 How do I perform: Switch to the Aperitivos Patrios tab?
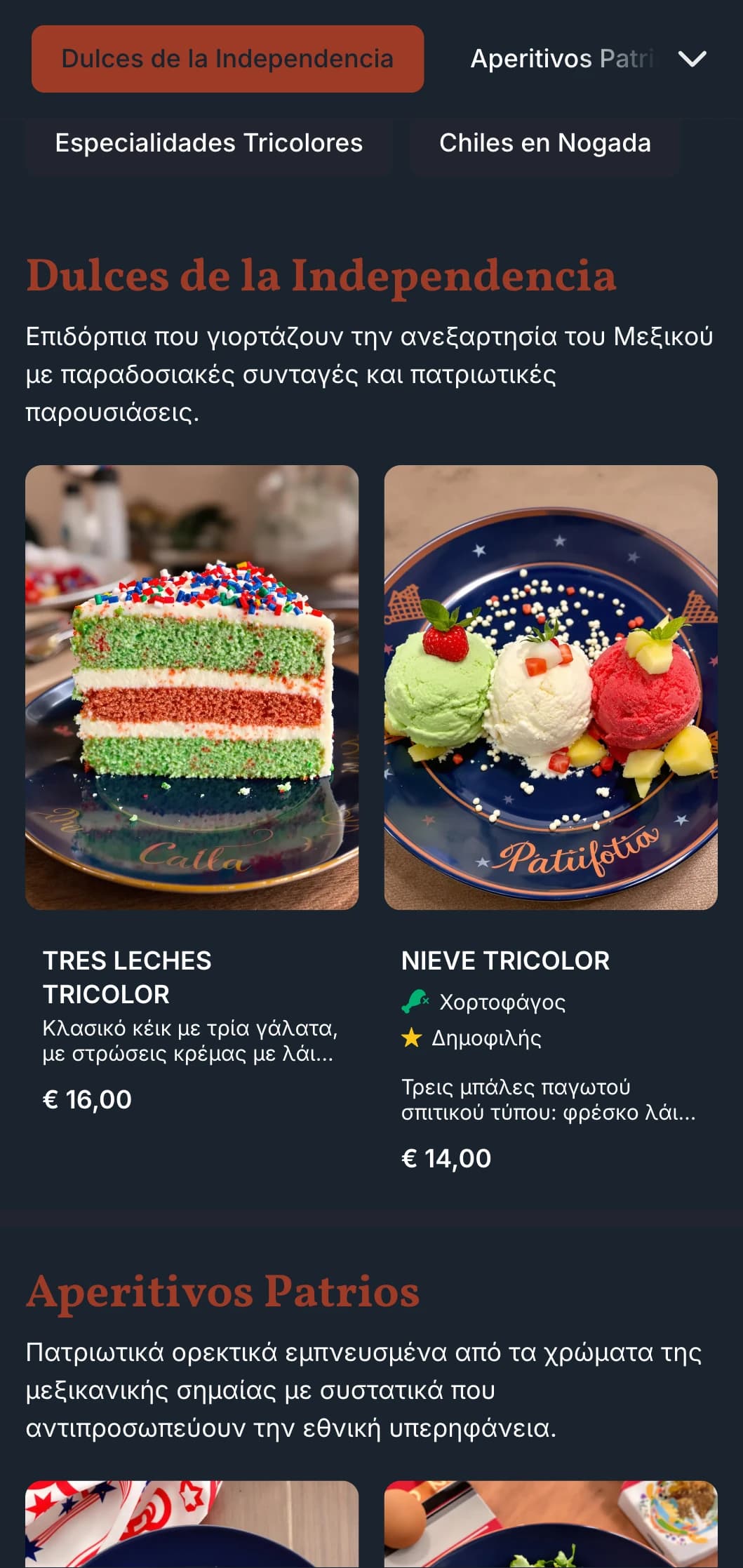(561, 59)
